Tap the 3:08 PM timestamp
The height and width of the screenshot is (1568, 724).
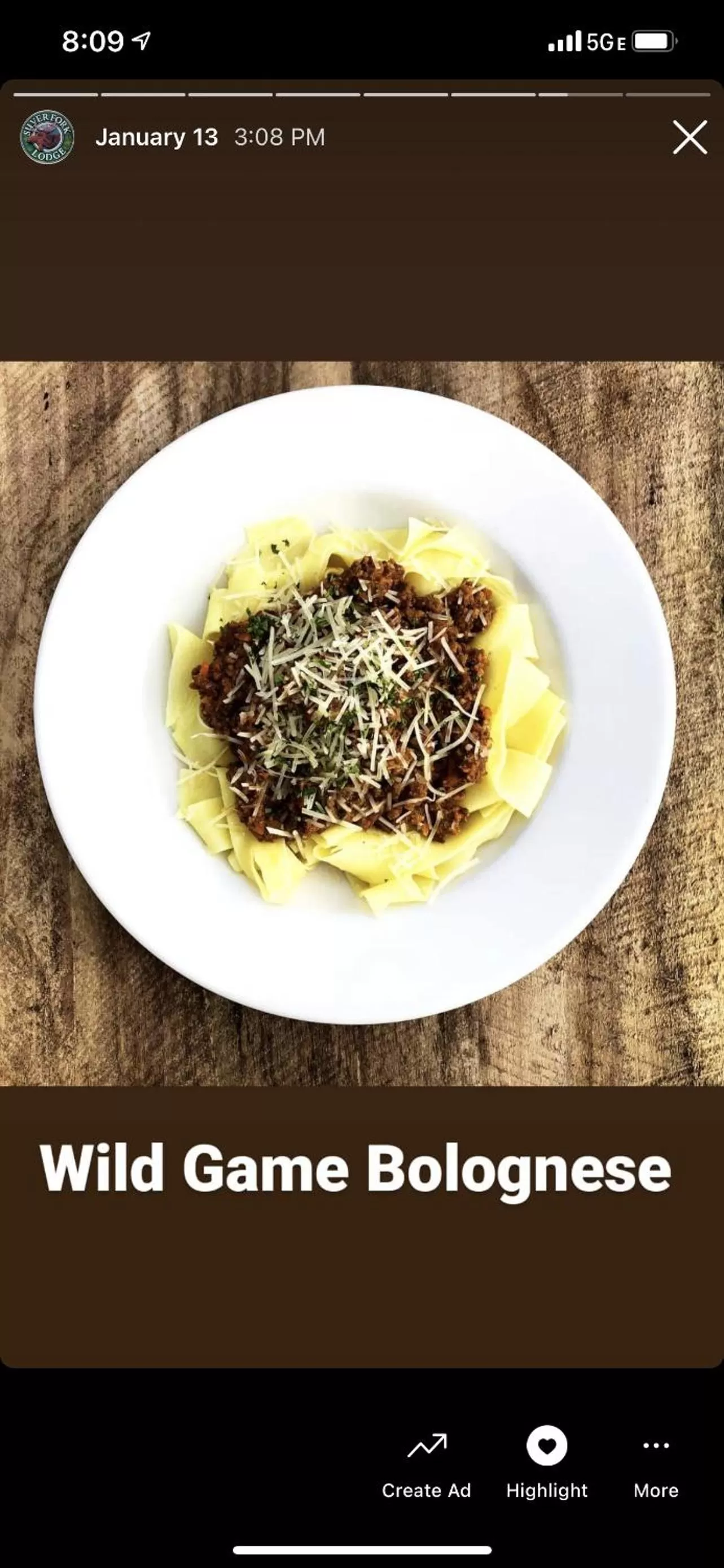(x=281, y=137)
